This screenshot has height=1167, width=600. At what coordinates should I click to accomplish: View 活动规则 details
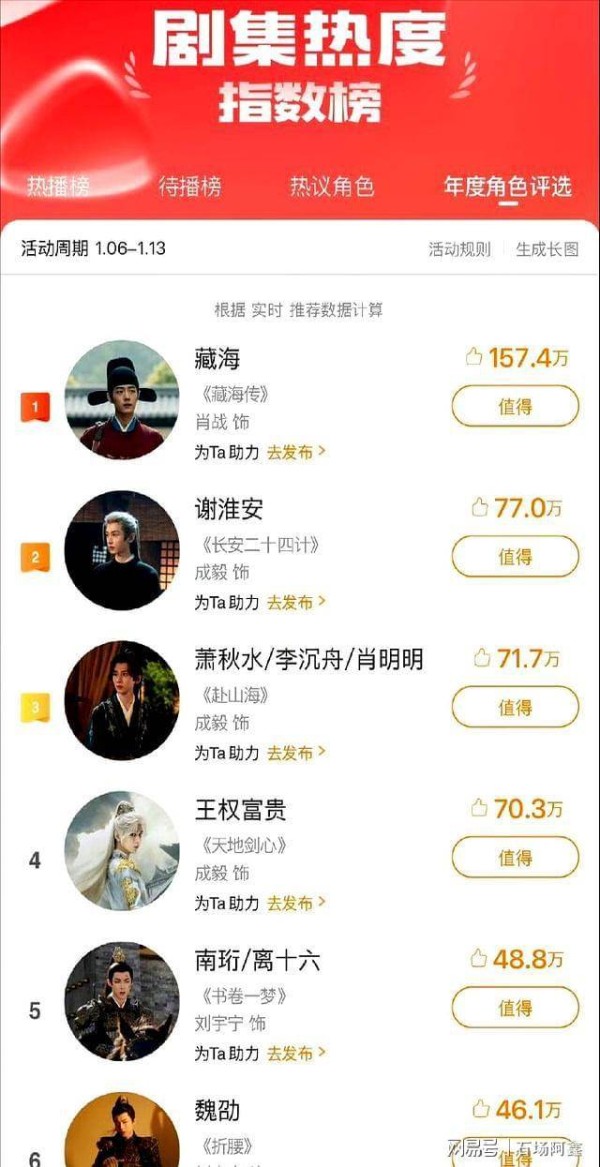pyautogui.click(x=460, y=249)
